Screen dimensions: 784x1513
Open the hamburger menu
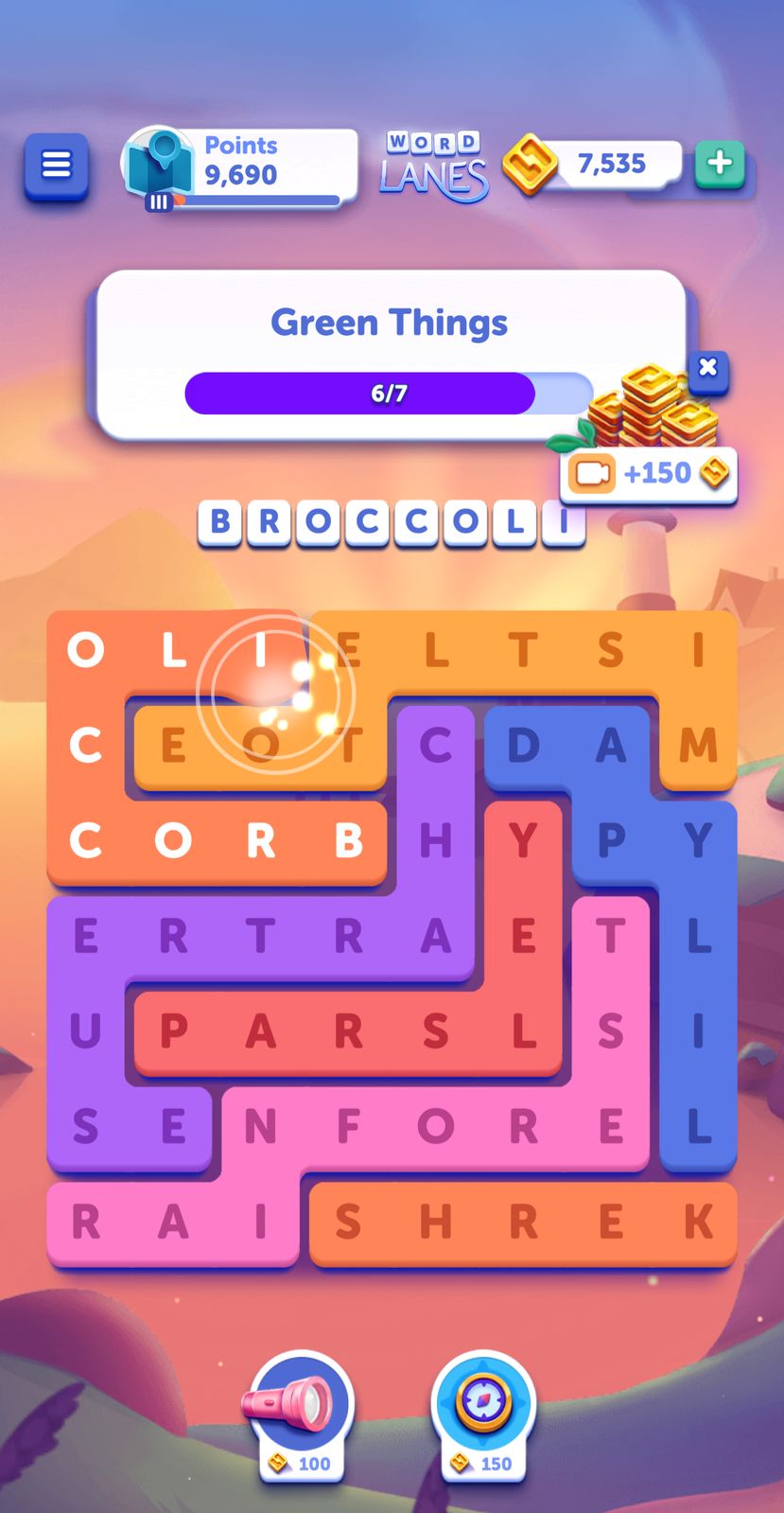[57, 166]
